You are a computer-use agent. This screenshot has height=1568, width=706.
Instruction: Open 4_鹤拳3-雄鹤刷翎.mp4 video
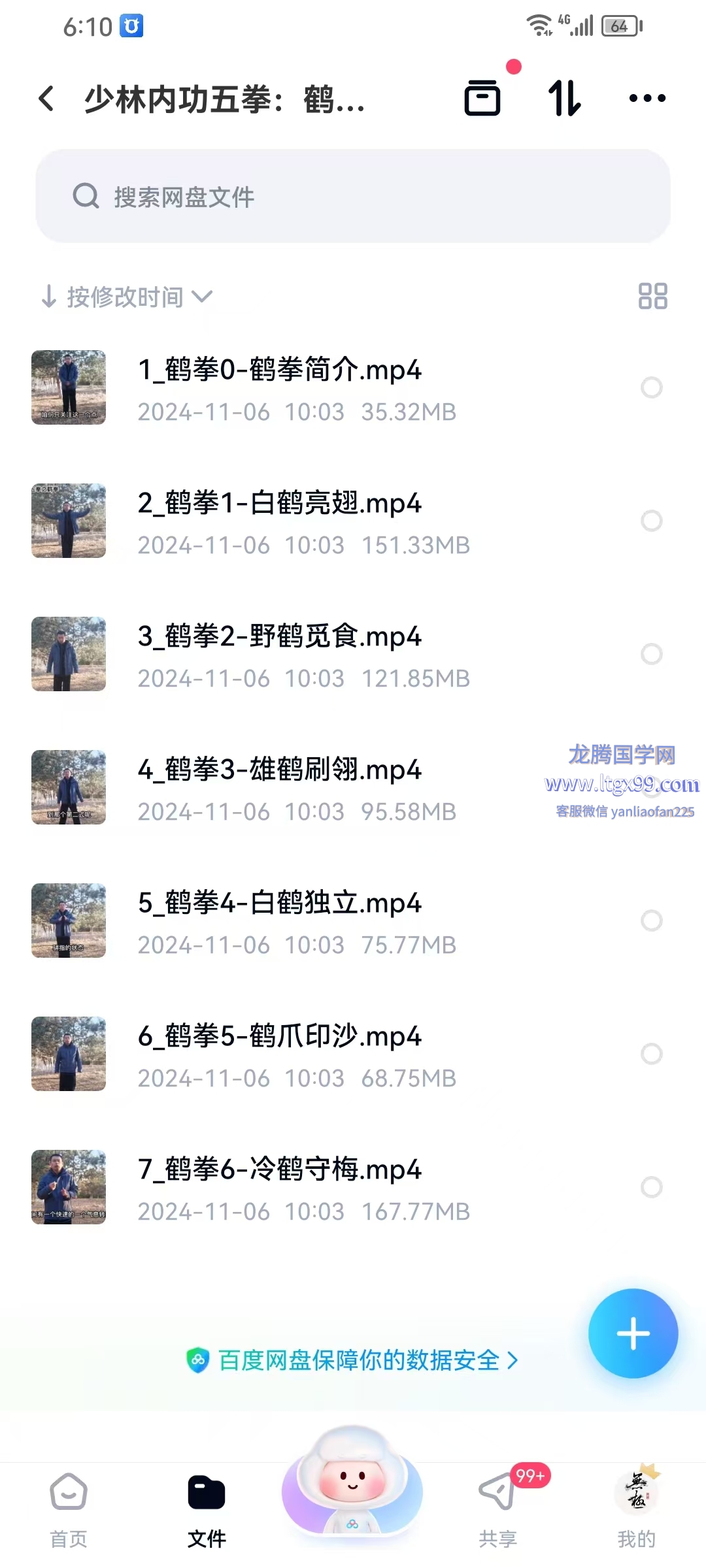(x=280, y=770)
